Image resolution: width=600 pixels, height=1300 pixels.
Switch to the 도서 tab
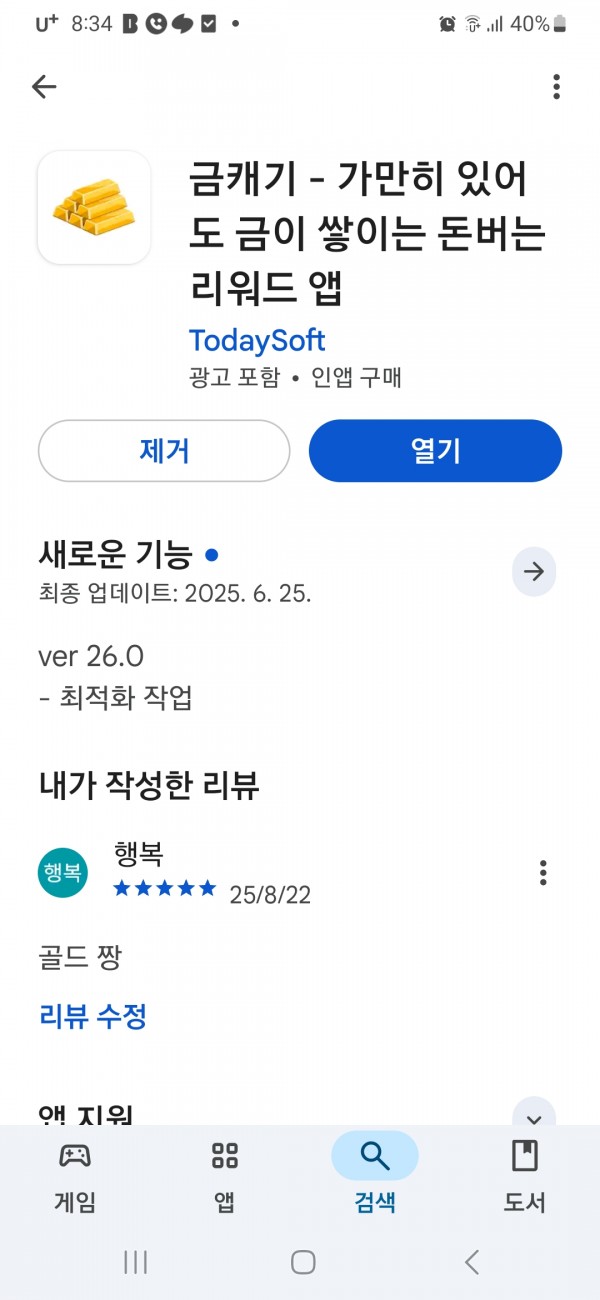(x=525, y=1174)
